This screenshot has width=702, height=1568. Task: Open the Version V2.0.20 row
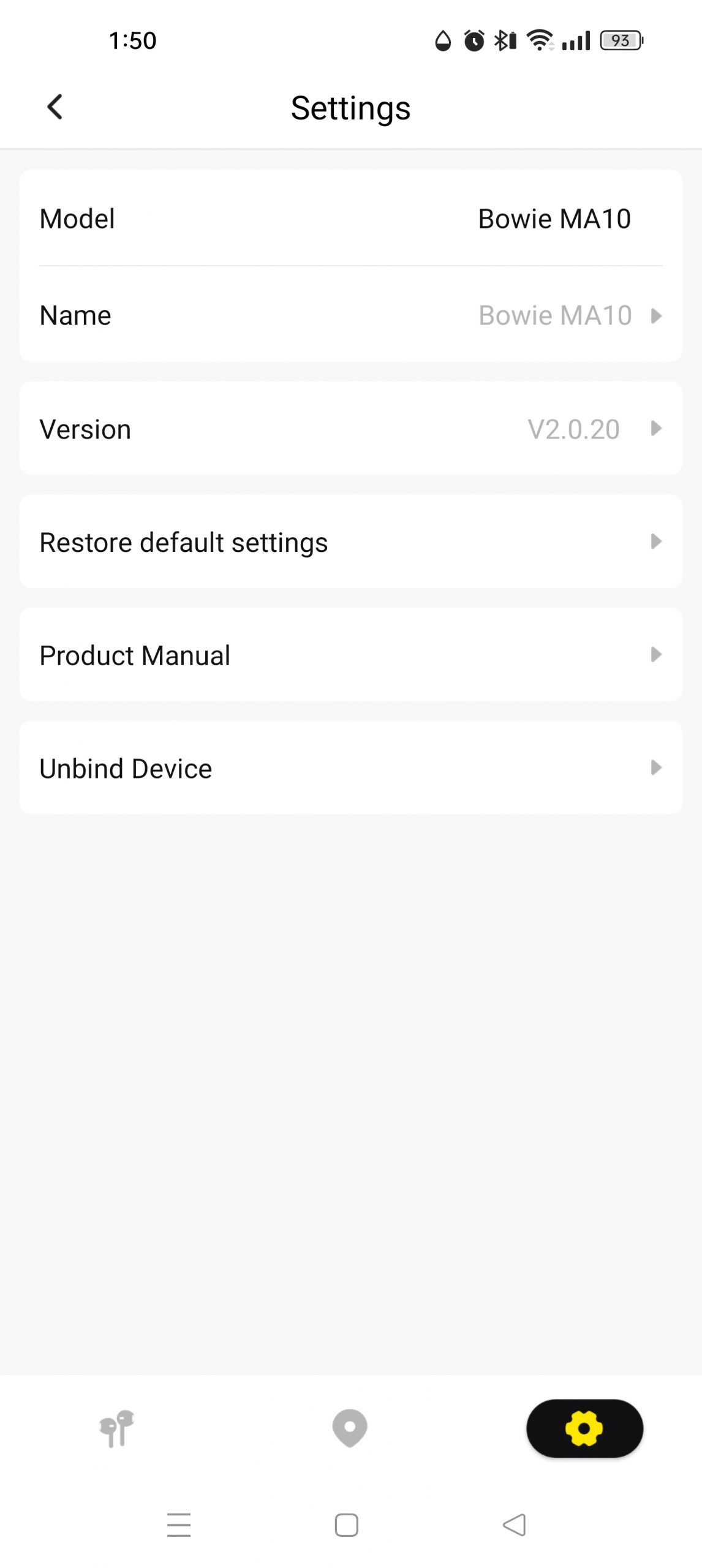(351, 428)
